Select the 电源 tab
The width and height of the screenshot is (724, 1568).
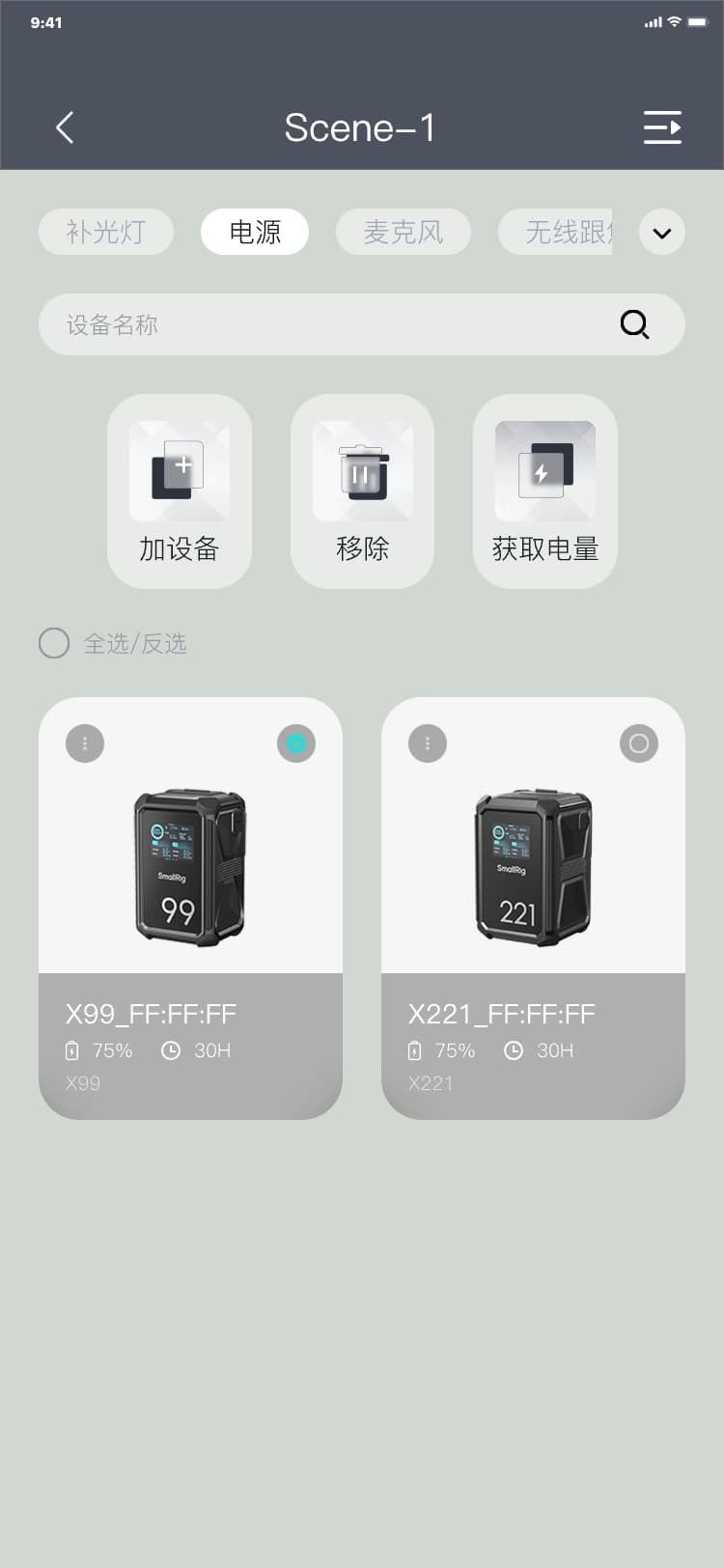255,232
